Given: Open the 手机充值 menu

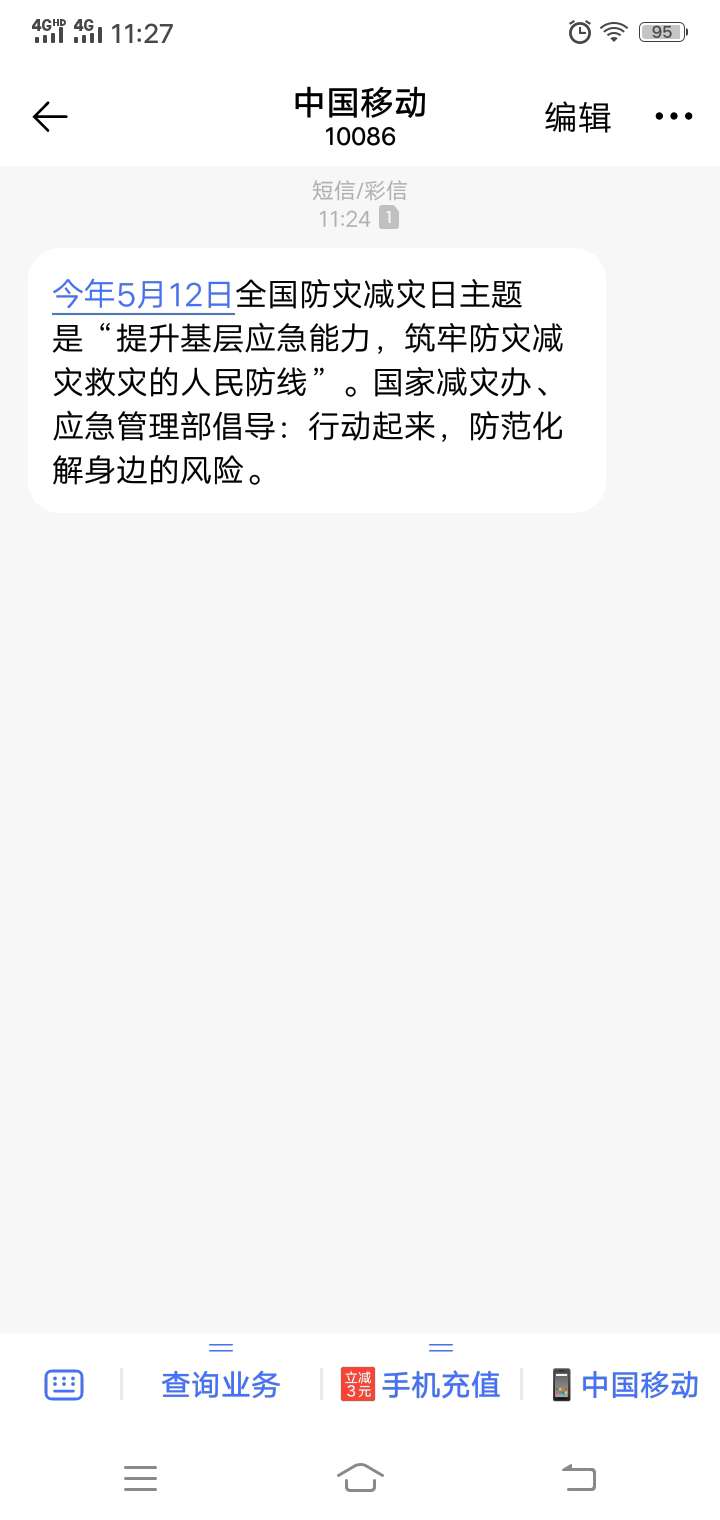Looking at the screenshot, I should click(x=421, y=1384).
